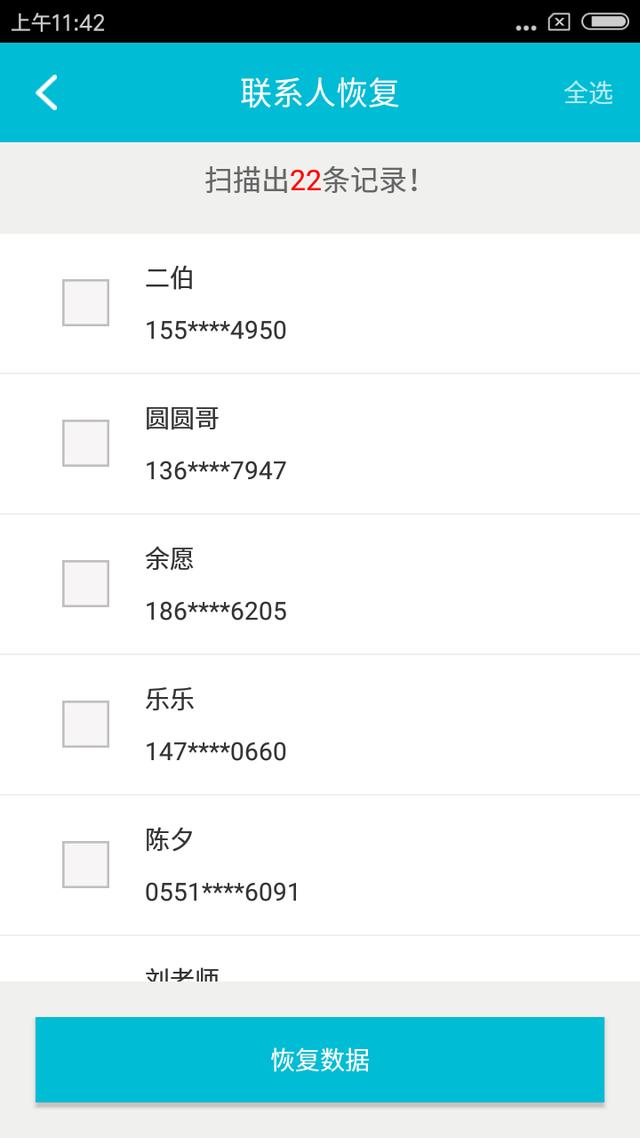Screen dimensions: 640x1138
Task: Go back using the top-left arrow
Action: (x=46, y=93)
